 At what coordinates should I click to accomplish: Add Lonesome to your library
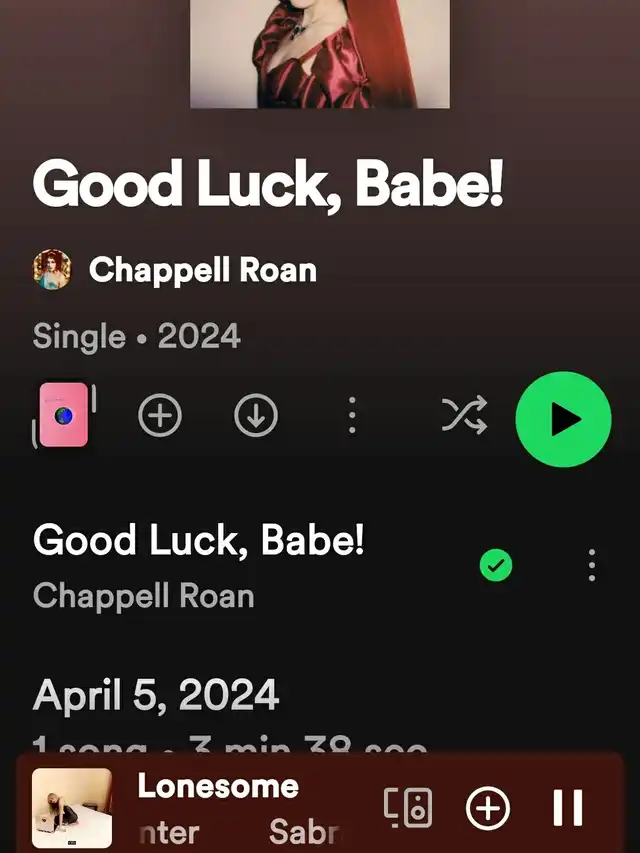[488, 807]
